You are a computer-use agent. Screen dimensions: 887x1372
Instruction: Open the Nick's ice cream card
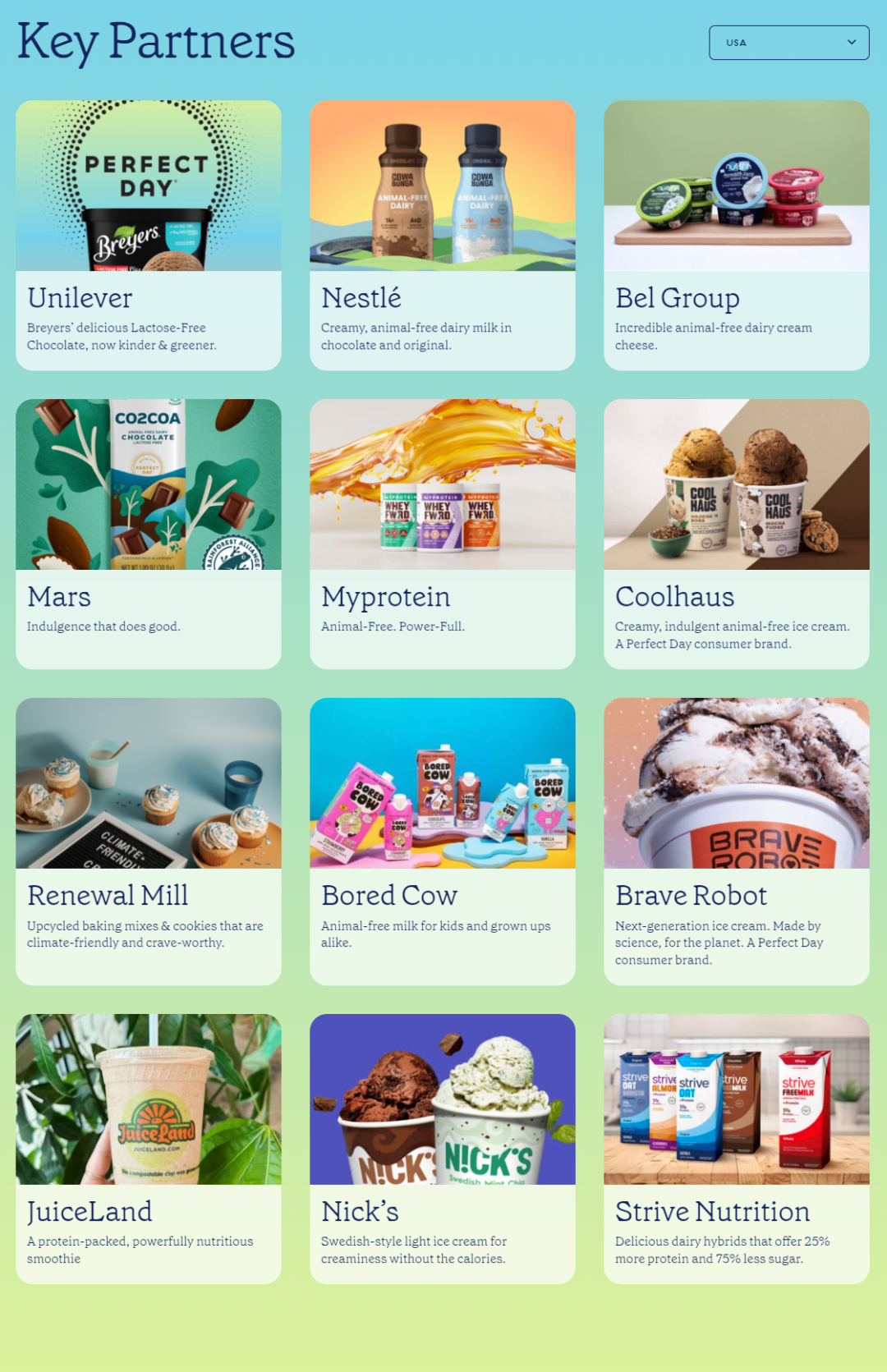[x=442, y=1148]
